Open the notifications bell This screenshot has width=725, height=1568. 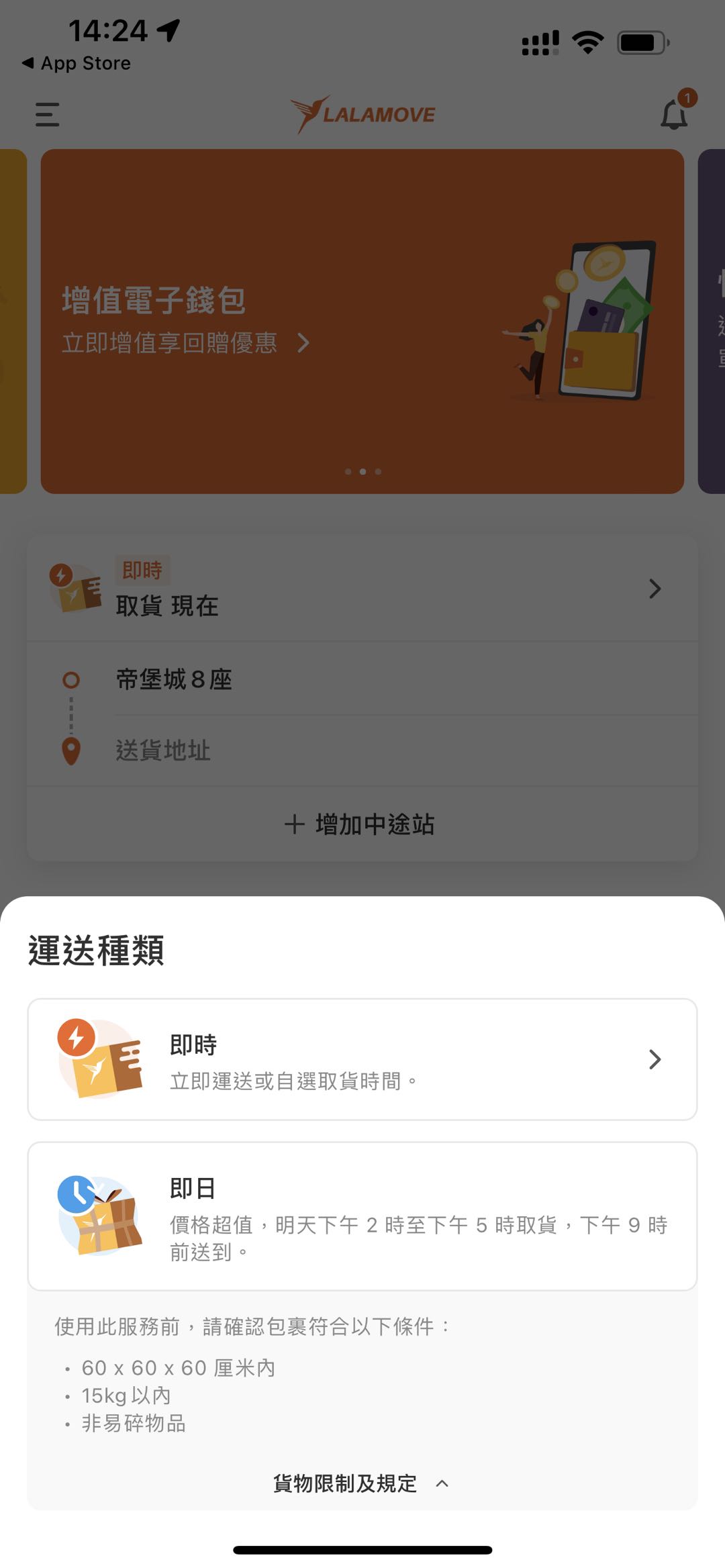674,115
